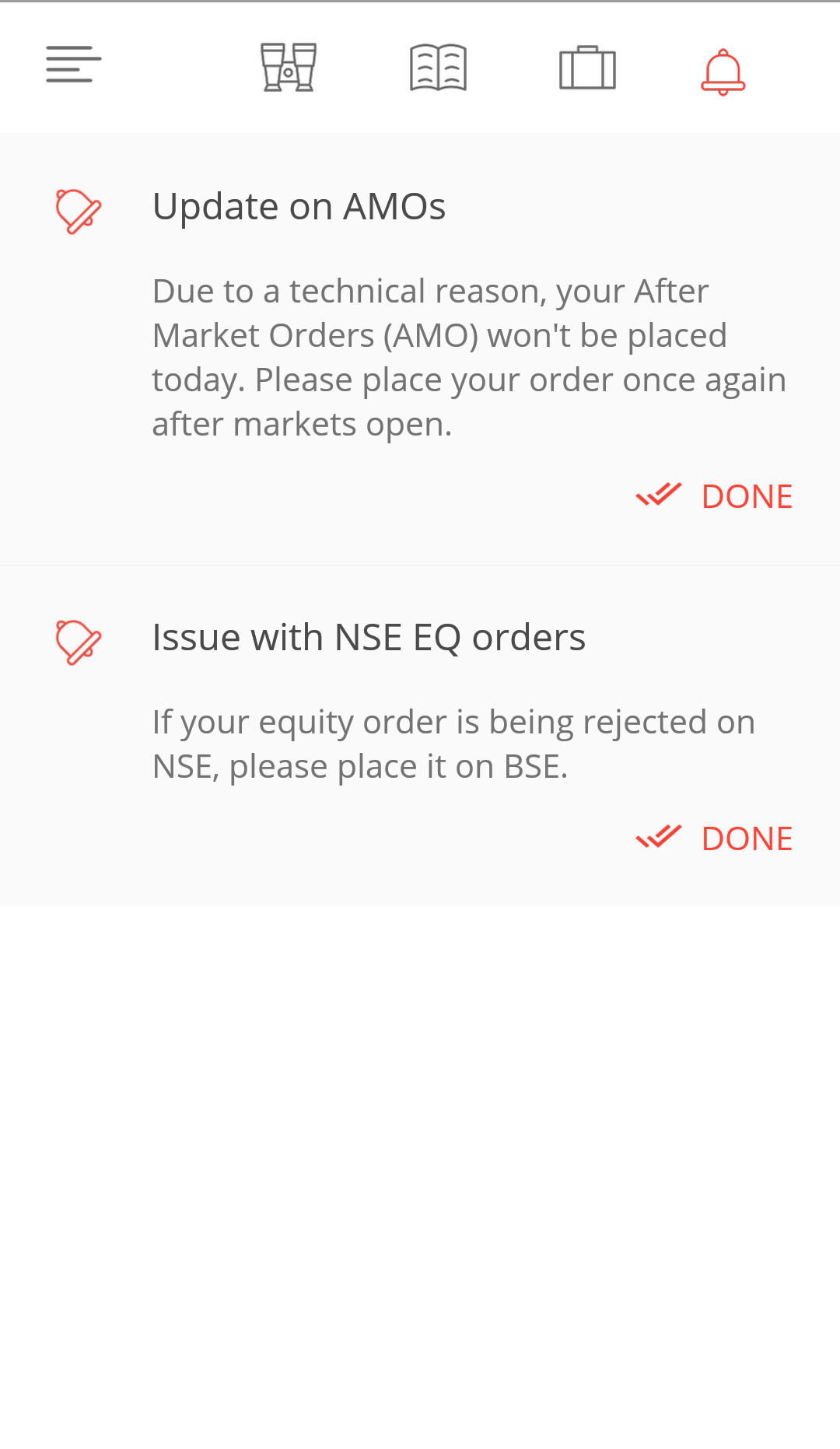Open the order book tab
Viewport: 840px width, 1449px height.
click(438, 68)
